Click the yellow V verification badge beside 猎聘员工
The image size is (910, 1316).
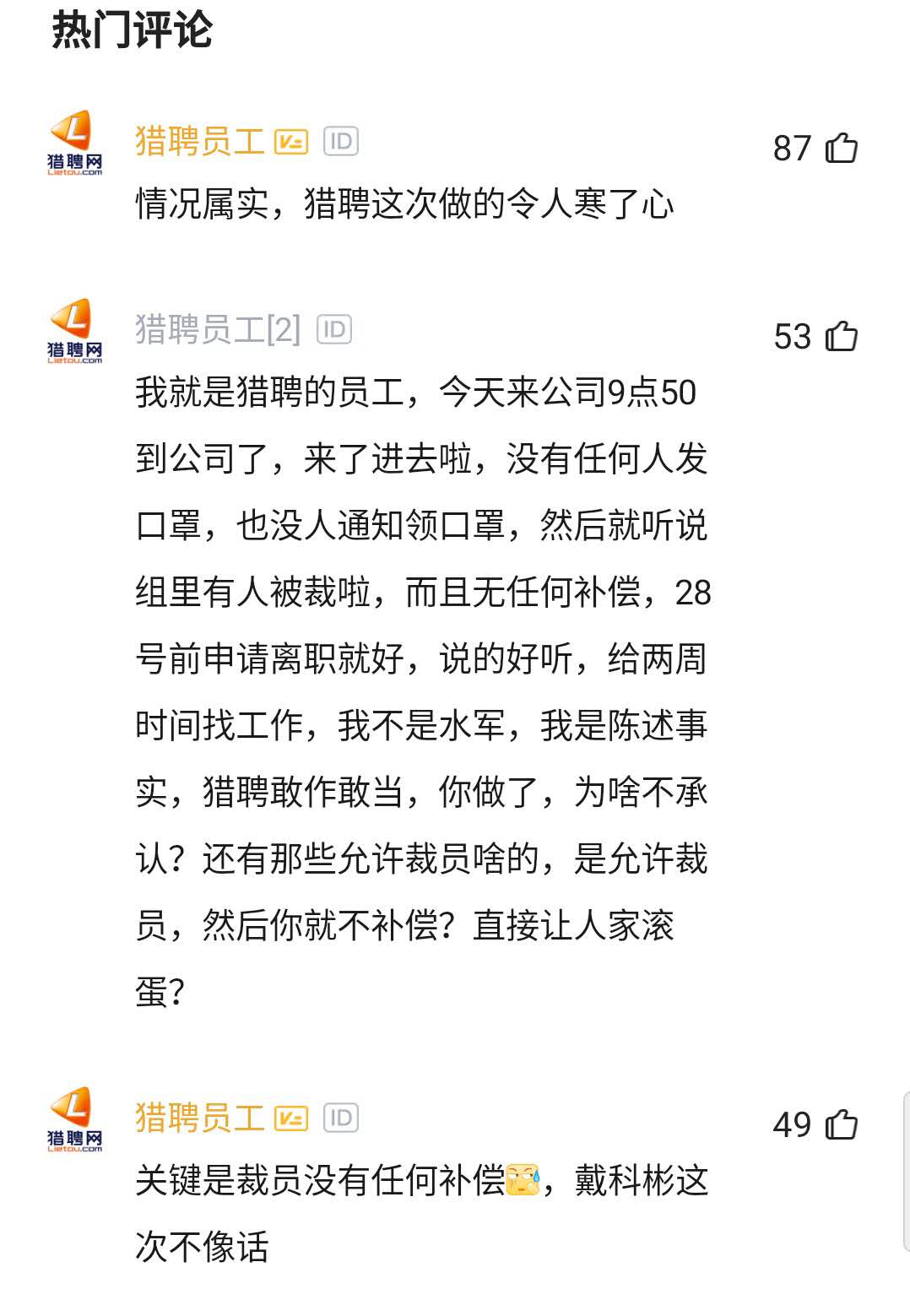290,140
